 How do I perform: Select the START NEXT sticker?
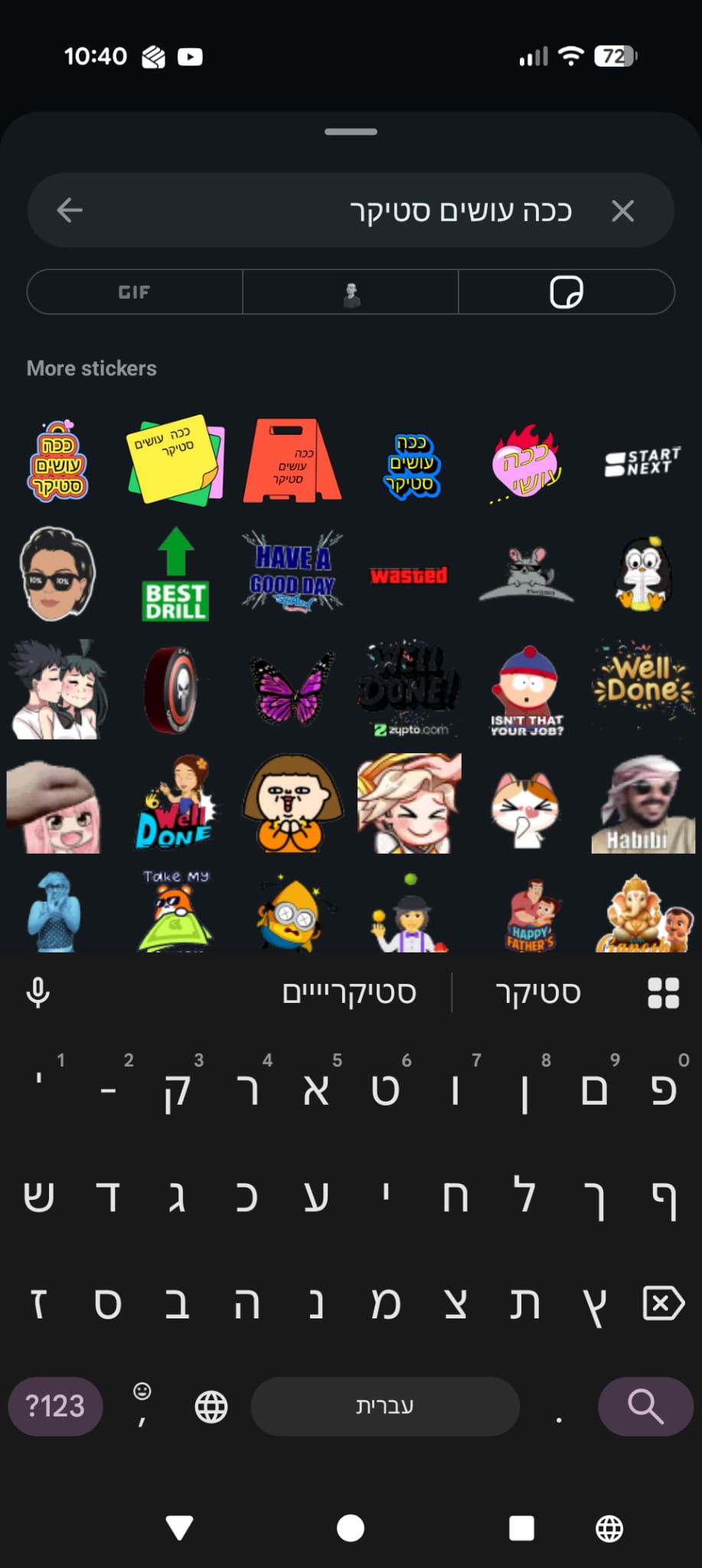(643, 462)
